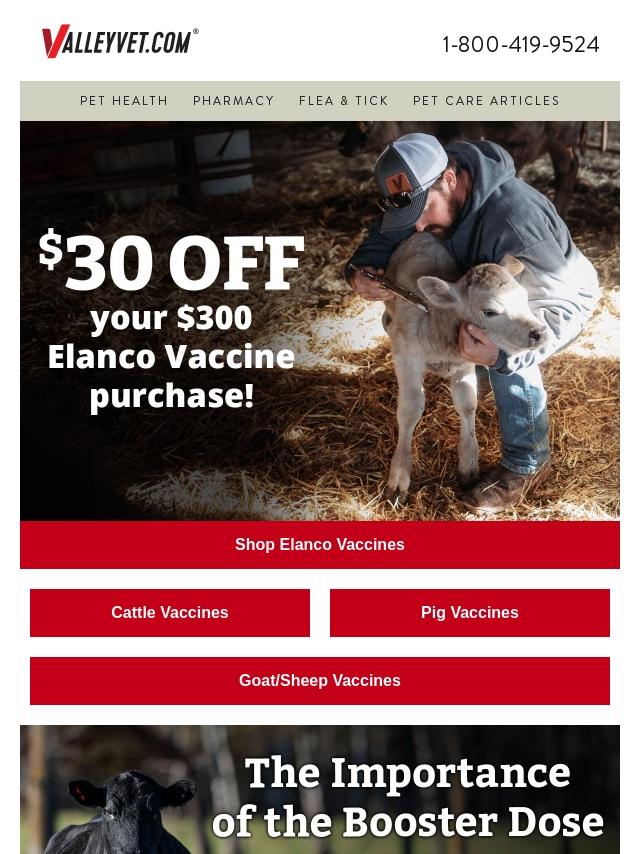
Task: Open the Pig Vaccines button
Action: pyautogui.click(x=470, y=613)
